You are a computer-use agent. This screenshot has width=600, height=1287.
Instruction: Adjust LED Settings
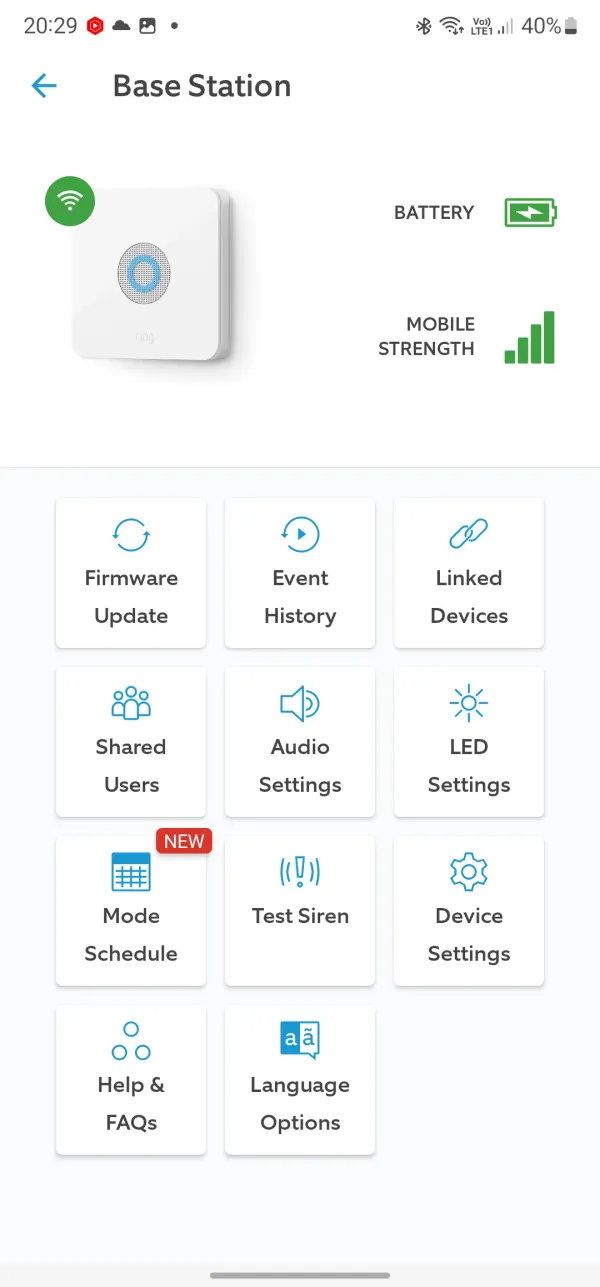(x=469, y=742)
